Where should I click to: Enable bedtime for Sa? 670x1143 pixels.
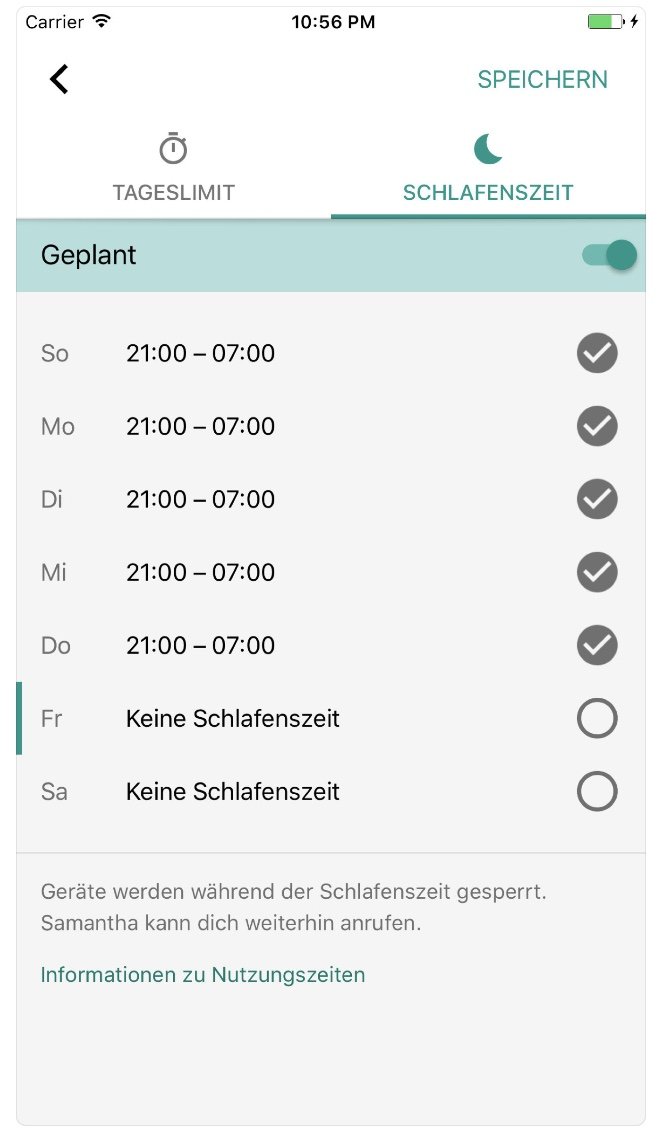597,791
